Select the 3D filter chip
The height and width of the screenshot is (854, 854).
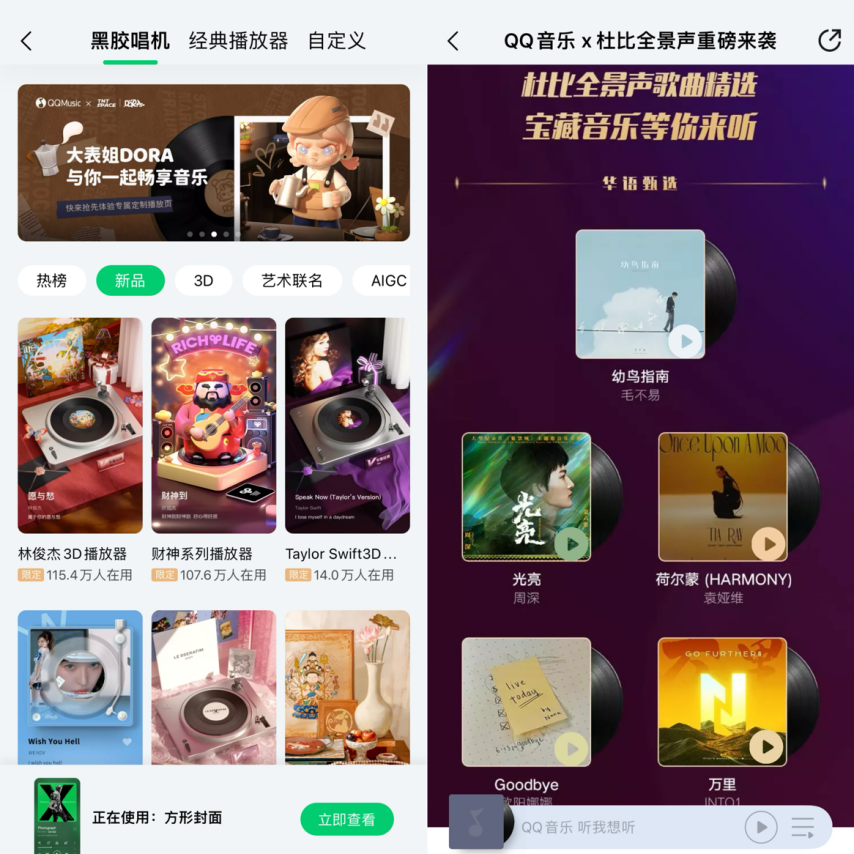click(203, 280)
